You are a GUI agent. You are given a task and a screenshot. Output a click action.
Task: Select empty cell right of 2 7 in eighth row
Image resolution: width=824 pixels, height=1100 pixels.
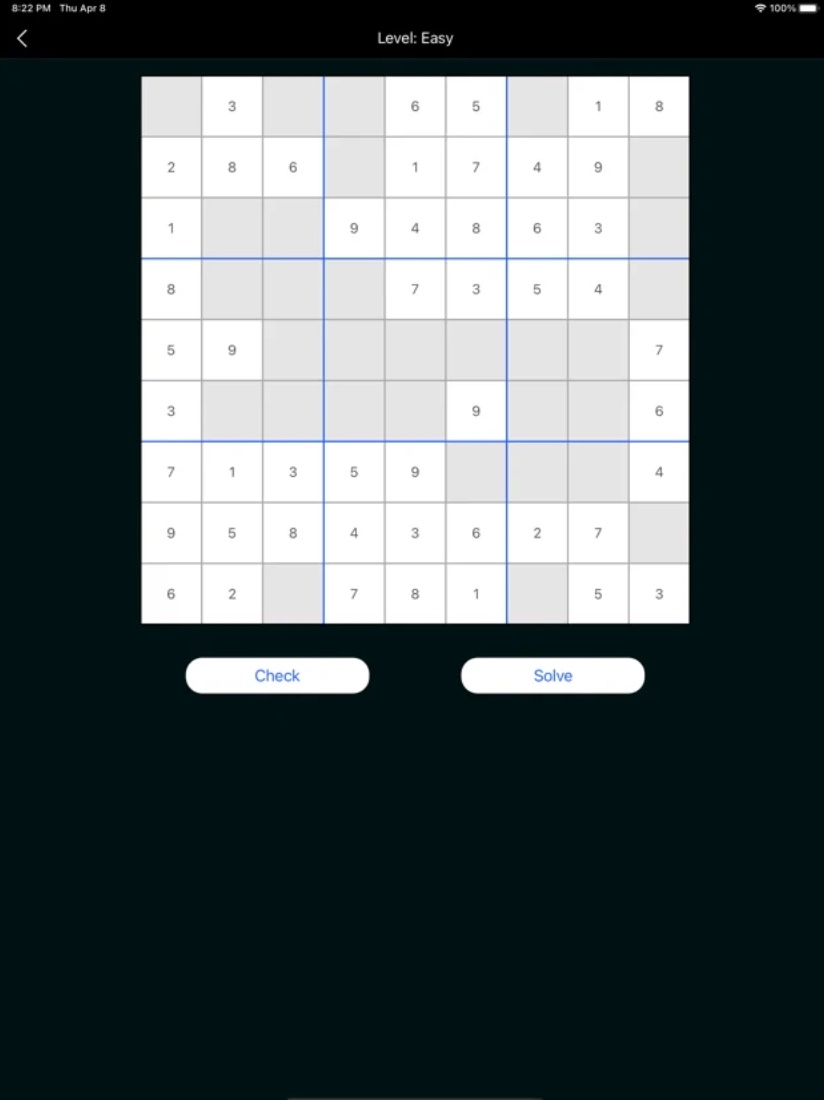tap(659, 533)
